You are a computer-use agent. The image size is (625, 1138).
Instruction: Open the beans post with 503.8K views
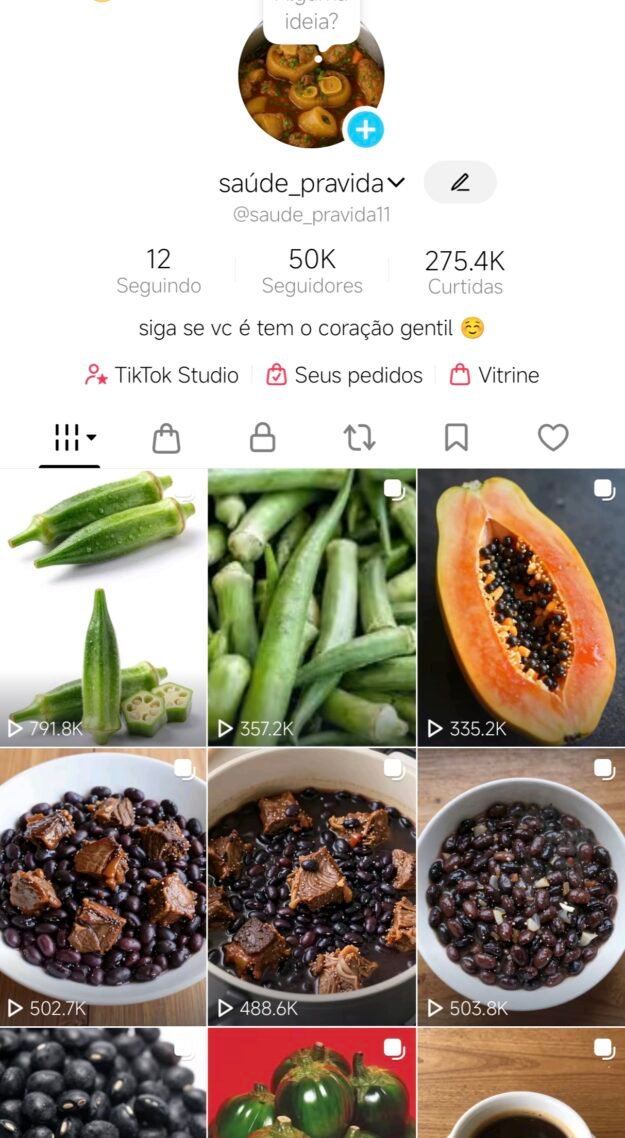point(521,887)
